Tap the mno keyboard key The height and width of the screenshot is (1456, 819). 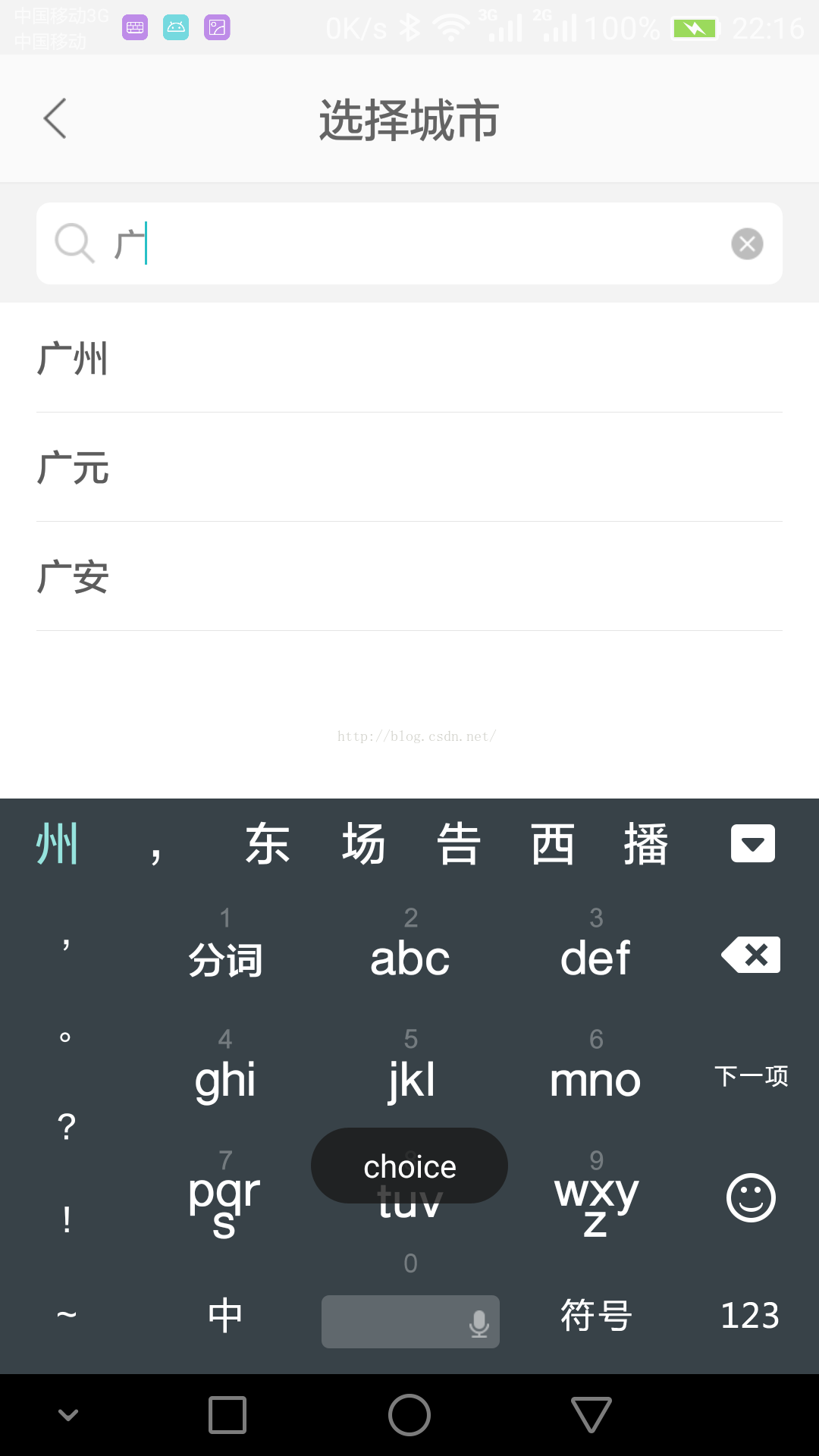pos(596,1065)
